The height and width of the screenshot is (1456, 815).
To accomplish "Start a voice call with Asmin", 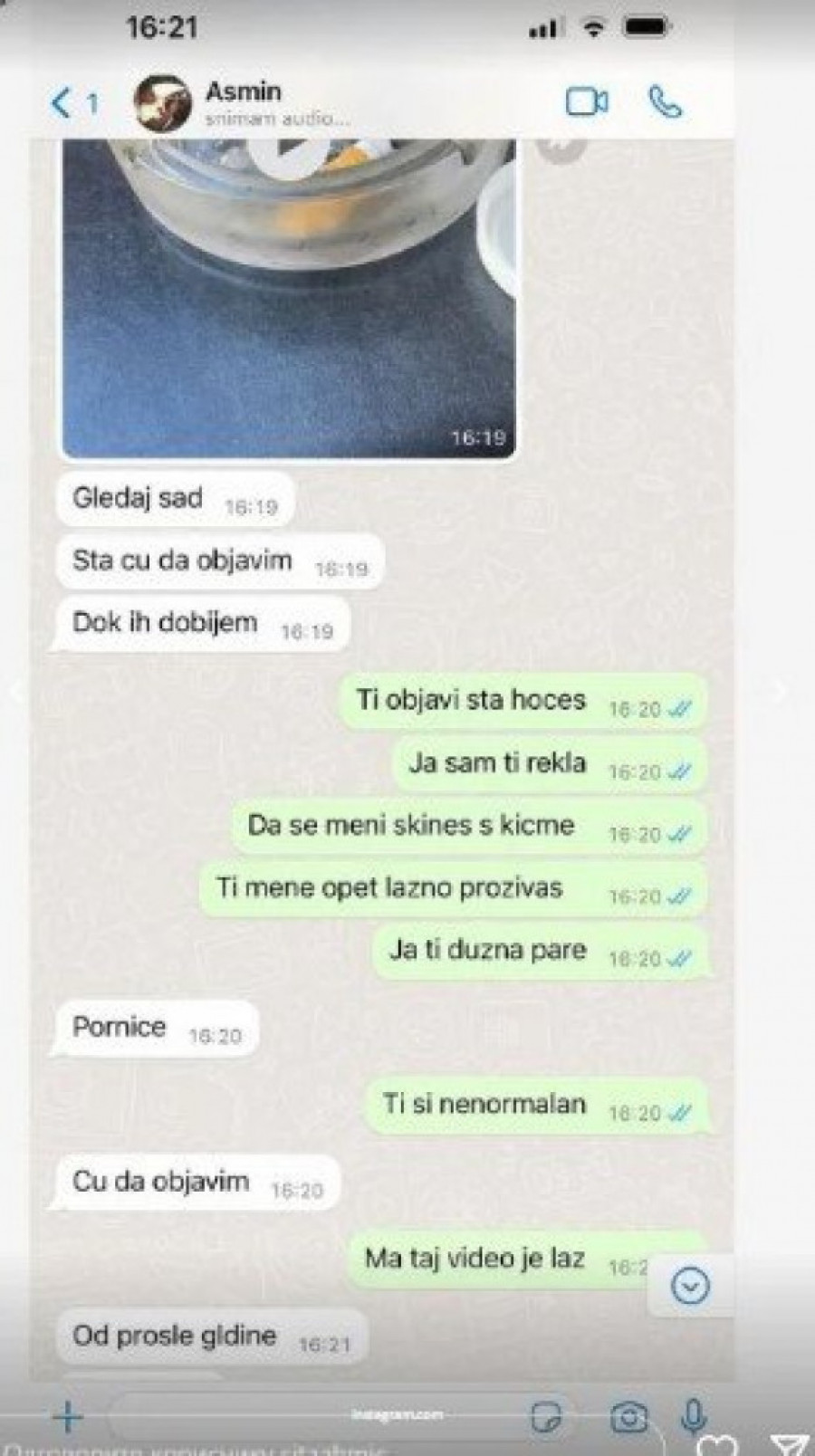I will point(666,101).
